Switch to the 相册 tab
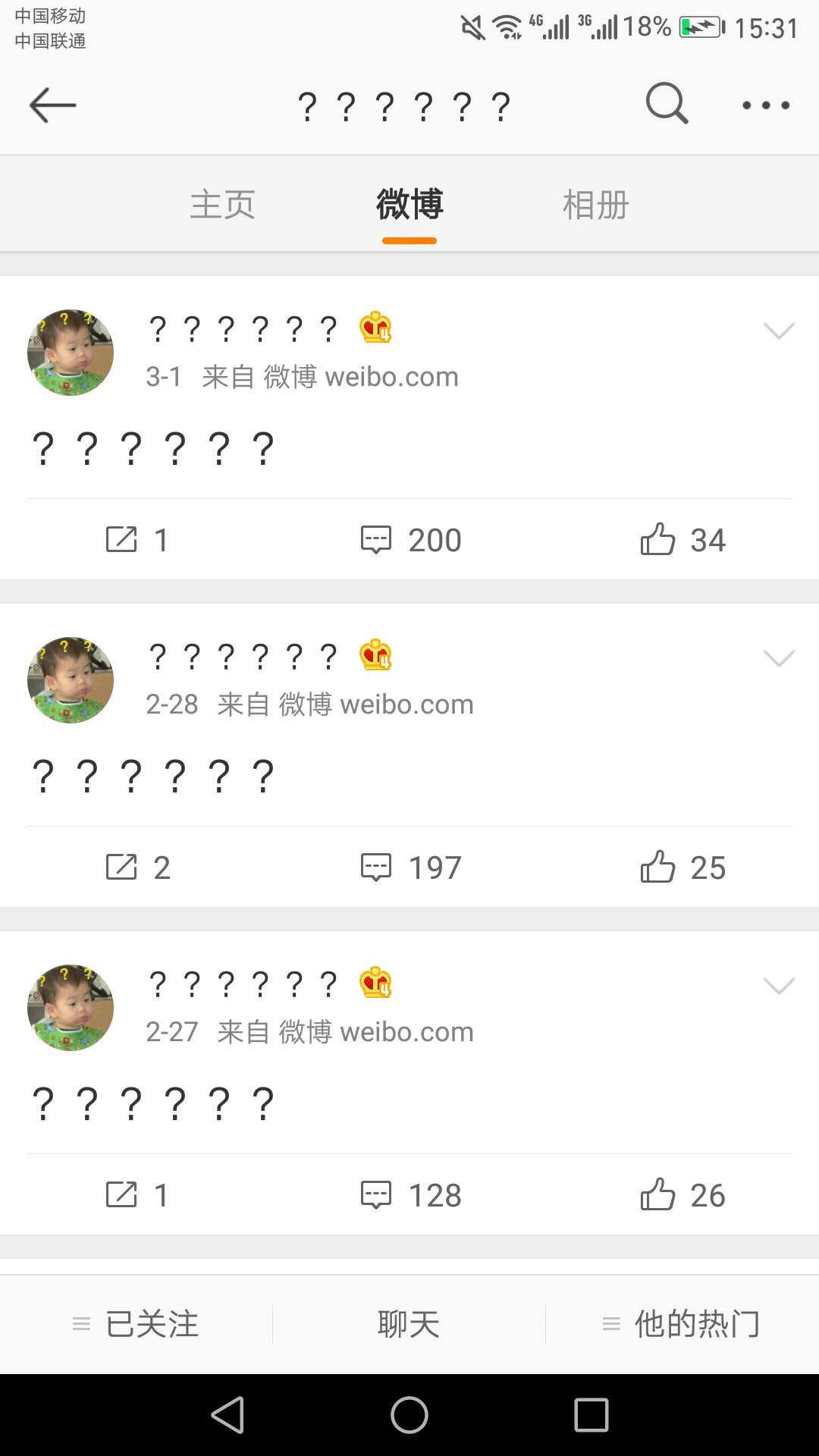Image resolution: width=819 pixels, height=1456 pixels. [596, 205]
